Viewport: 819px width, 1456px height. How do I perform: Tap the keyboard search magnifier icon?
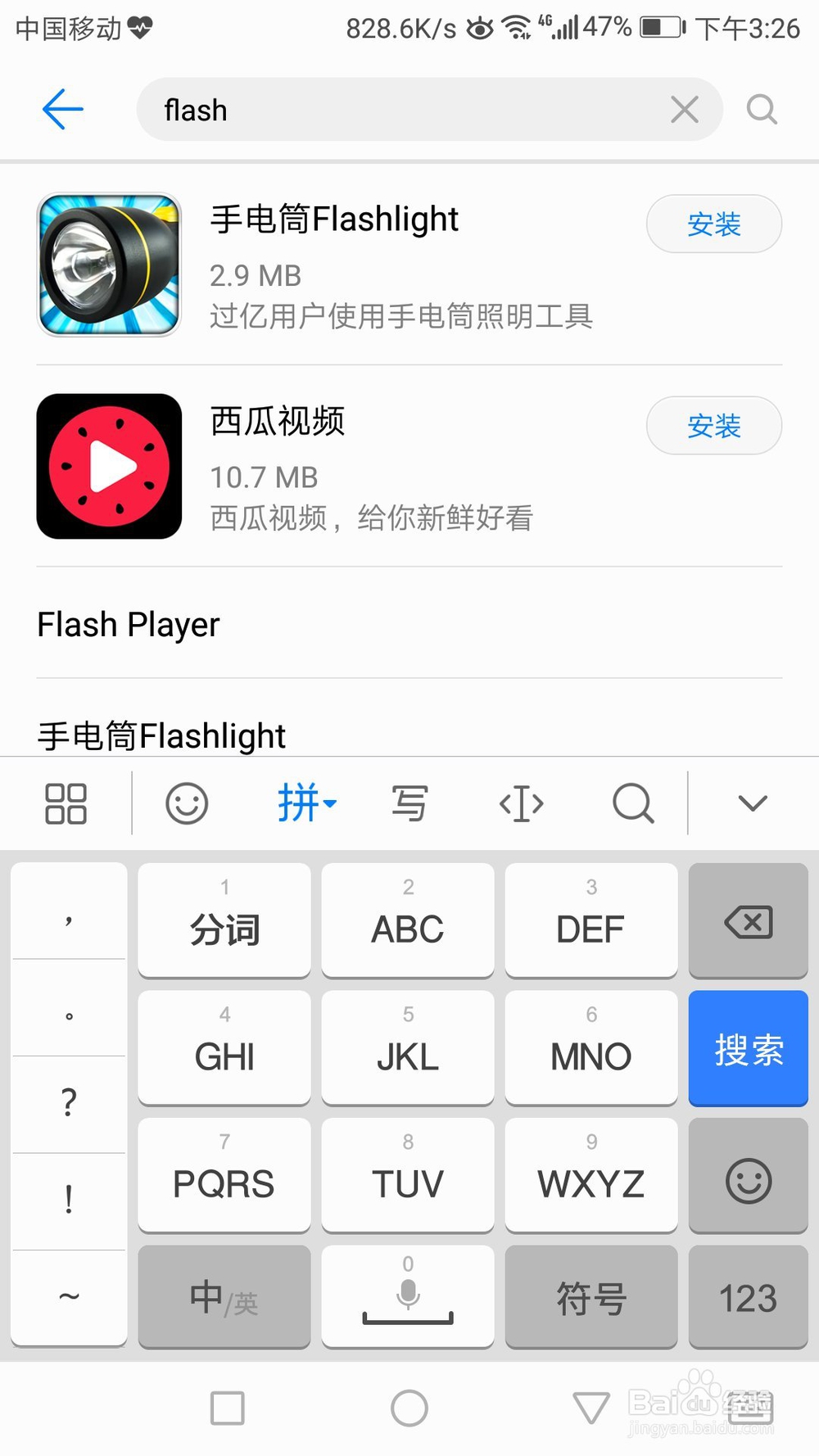[x=632, y=803]
